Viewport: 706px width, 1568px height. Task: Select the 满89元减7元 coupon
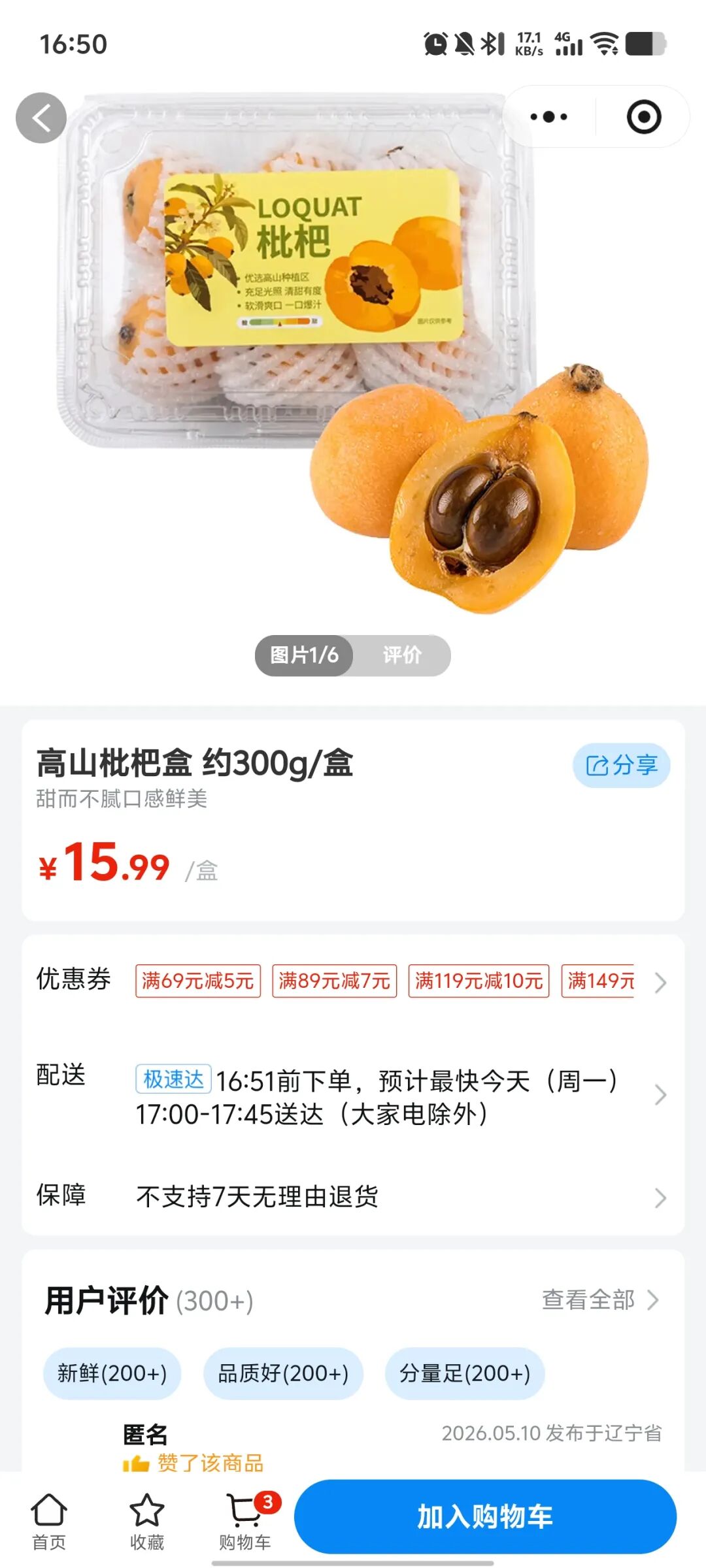pos(334,981)
